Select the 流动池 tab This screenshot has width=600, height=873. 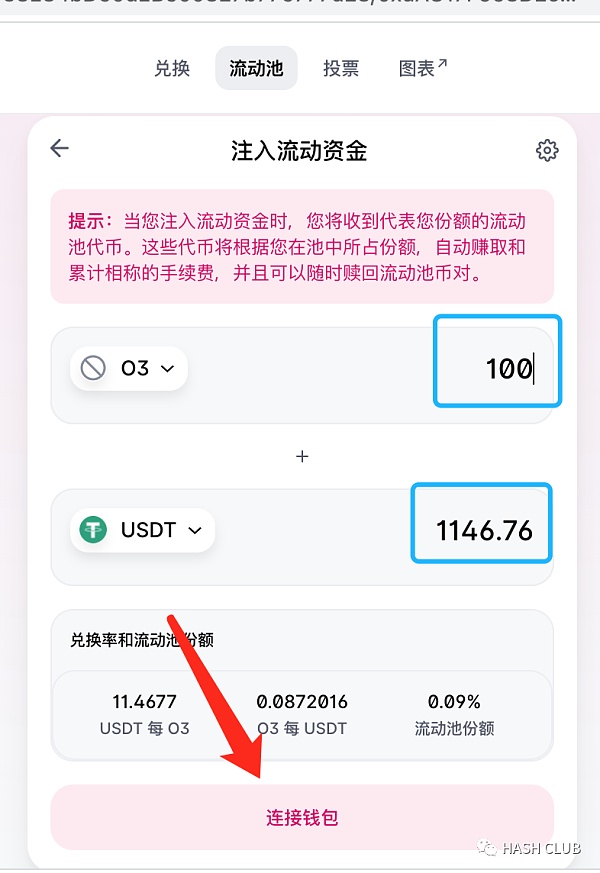pos(256,69)
